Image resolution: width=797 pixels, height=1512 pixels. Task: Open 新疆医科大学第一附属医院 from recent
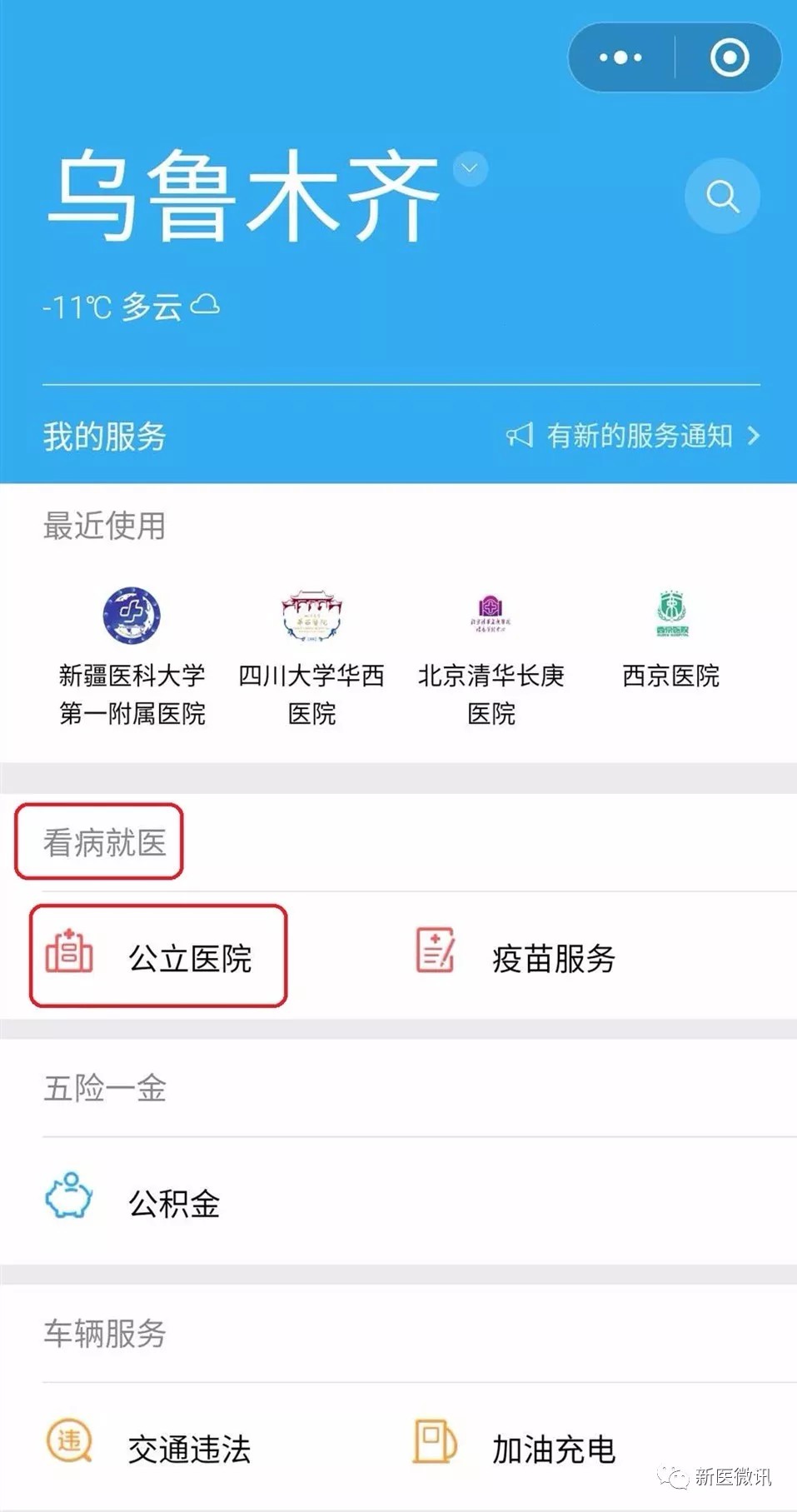click(132, 654)
